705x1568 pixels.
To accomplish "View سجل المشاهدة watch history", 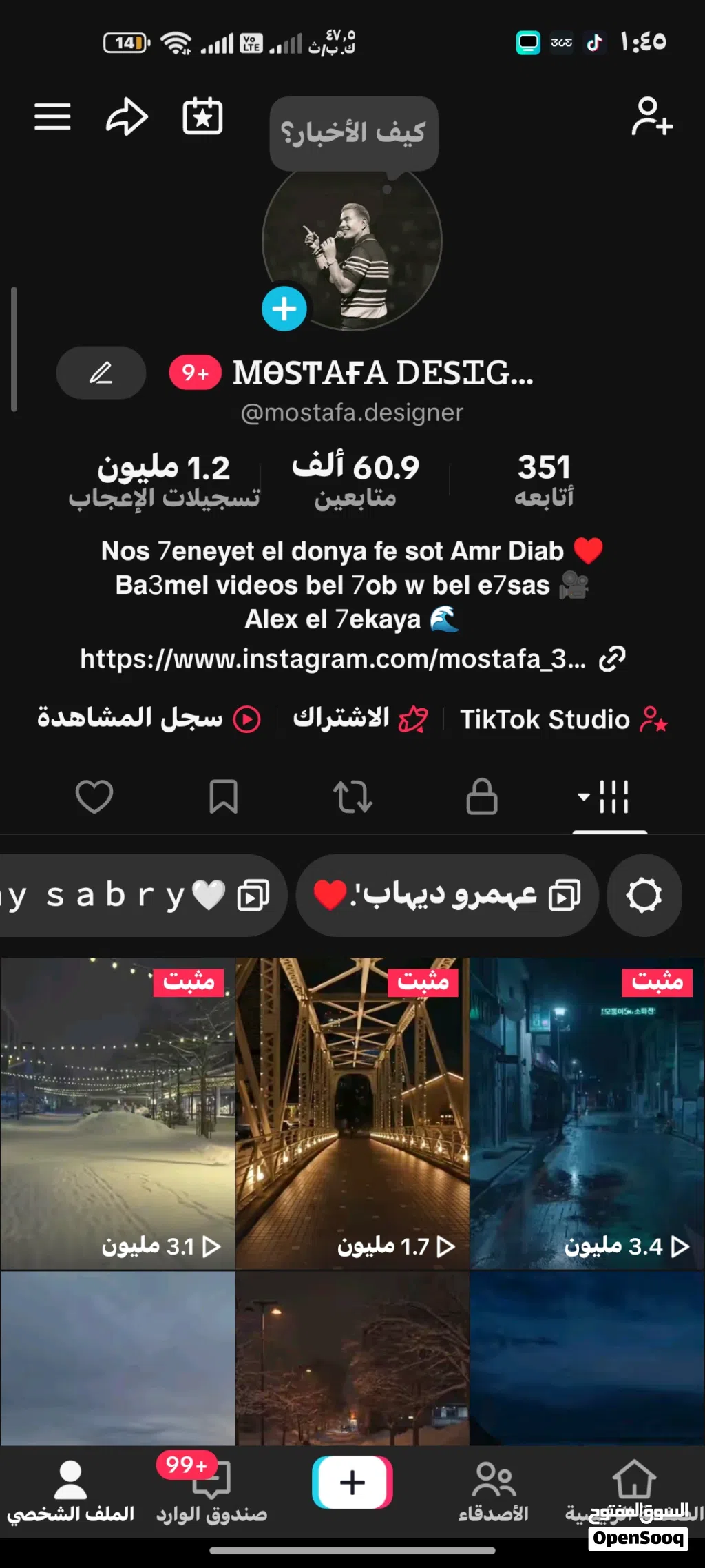I will click(149, 719).
